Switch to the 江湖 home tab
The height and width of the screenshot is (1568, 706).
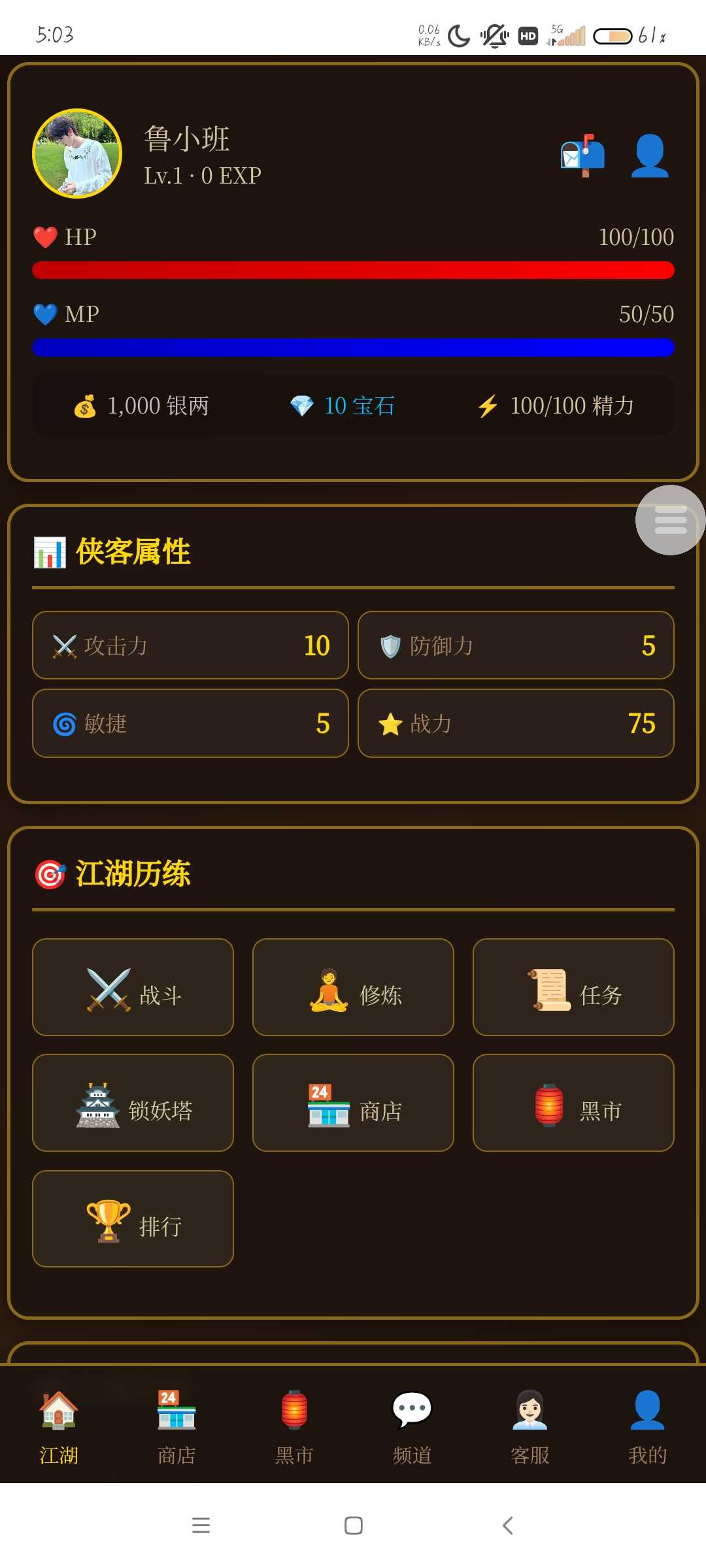[x=59, y=1427]
